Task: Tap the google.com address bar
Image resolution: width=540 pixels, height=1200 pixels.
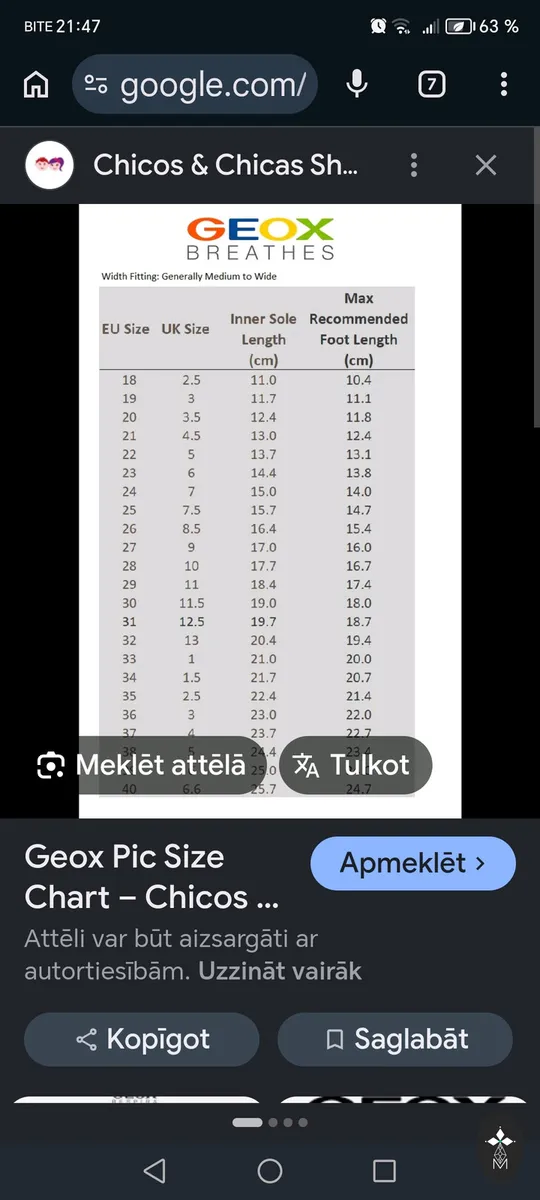Action: click(x=195, y=85)
